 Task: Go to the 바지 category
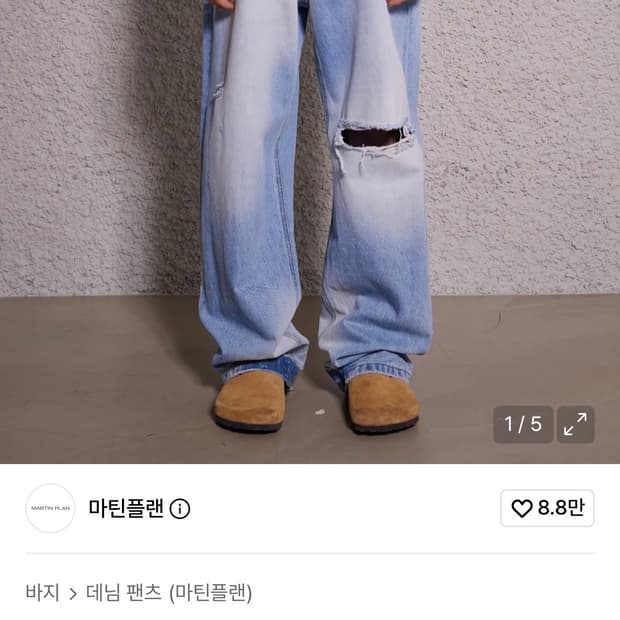click(x=42, y=592)
